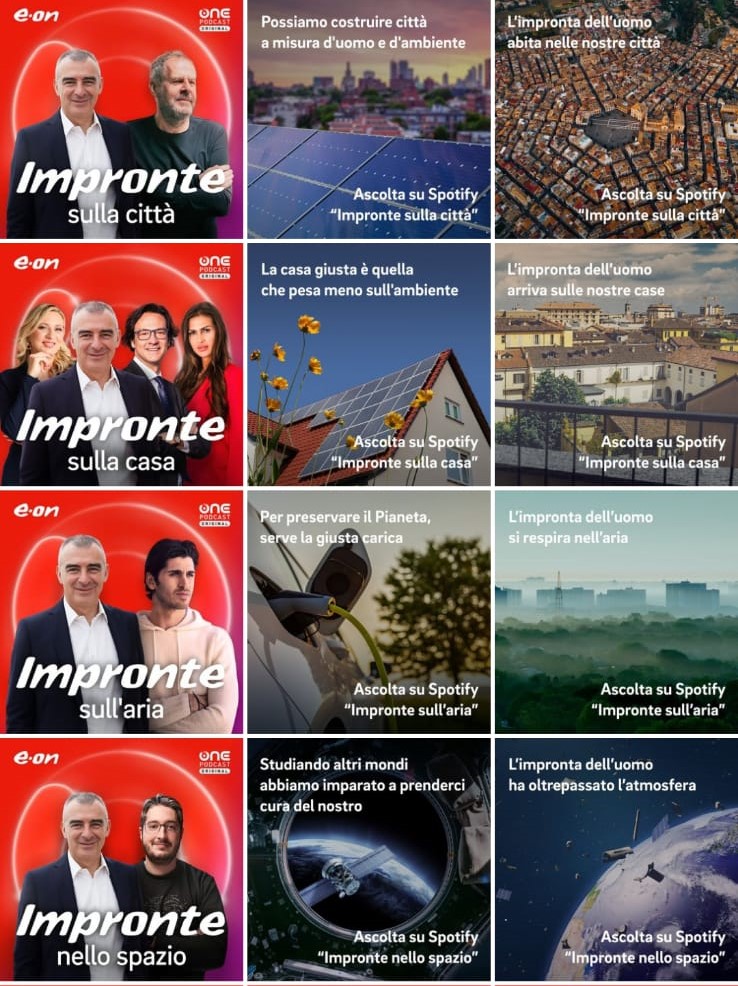The image size is (738, 986).
Task: Open the 'Per preservare il Pianeta' post
Action: pos(369,612)
